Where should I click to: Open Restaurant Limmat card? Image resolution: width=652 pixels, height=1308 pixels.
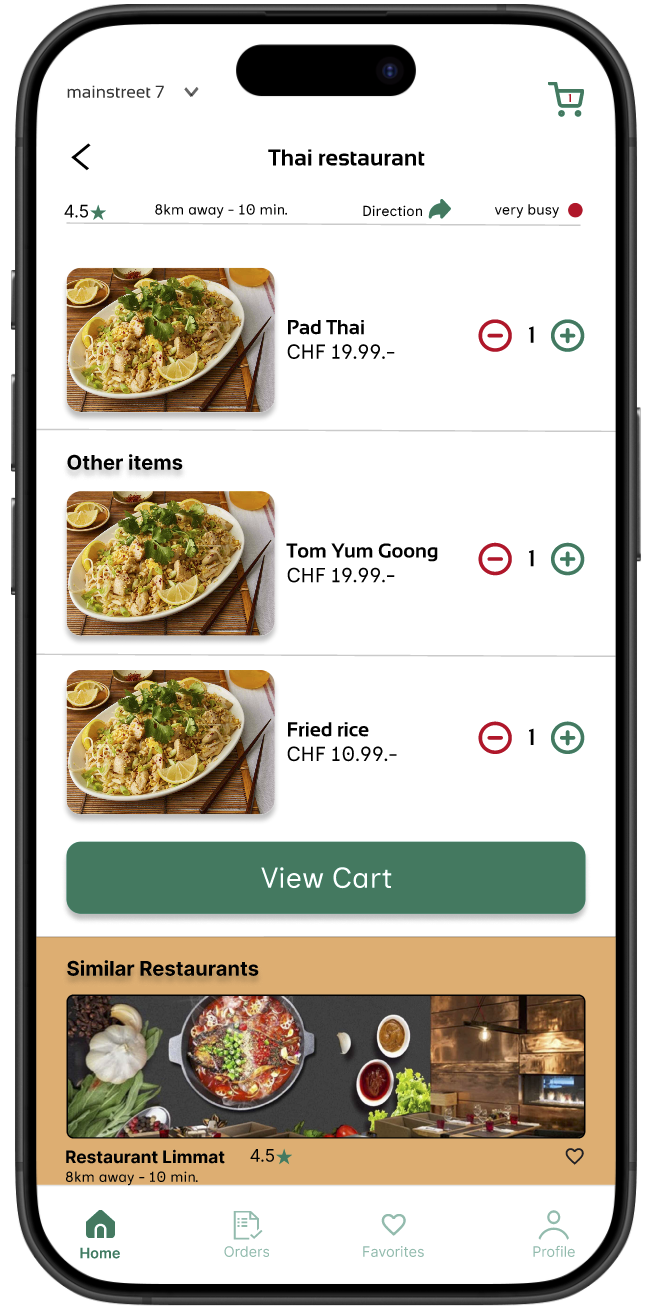(326, 1066)
